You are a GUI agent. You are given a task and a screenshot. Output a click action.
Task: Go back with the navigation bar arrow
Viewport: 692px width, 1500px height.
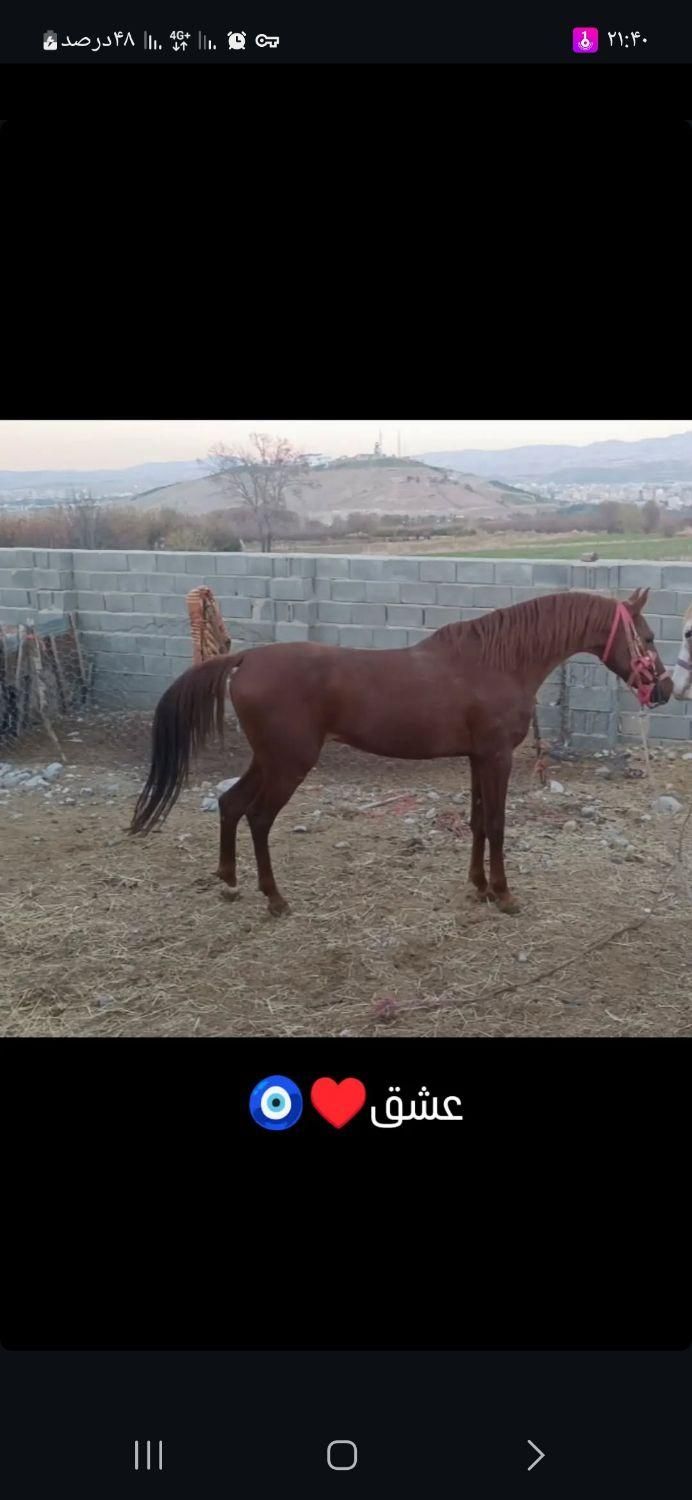pos(535,1455)
